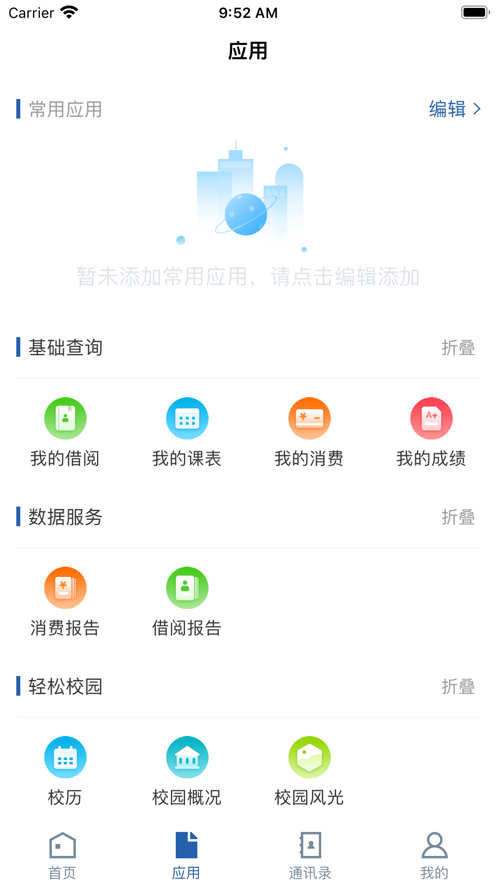Viewport: 497px width, 883px height.
Task: Open 我的借阅
Action: [x=65, y=432]
